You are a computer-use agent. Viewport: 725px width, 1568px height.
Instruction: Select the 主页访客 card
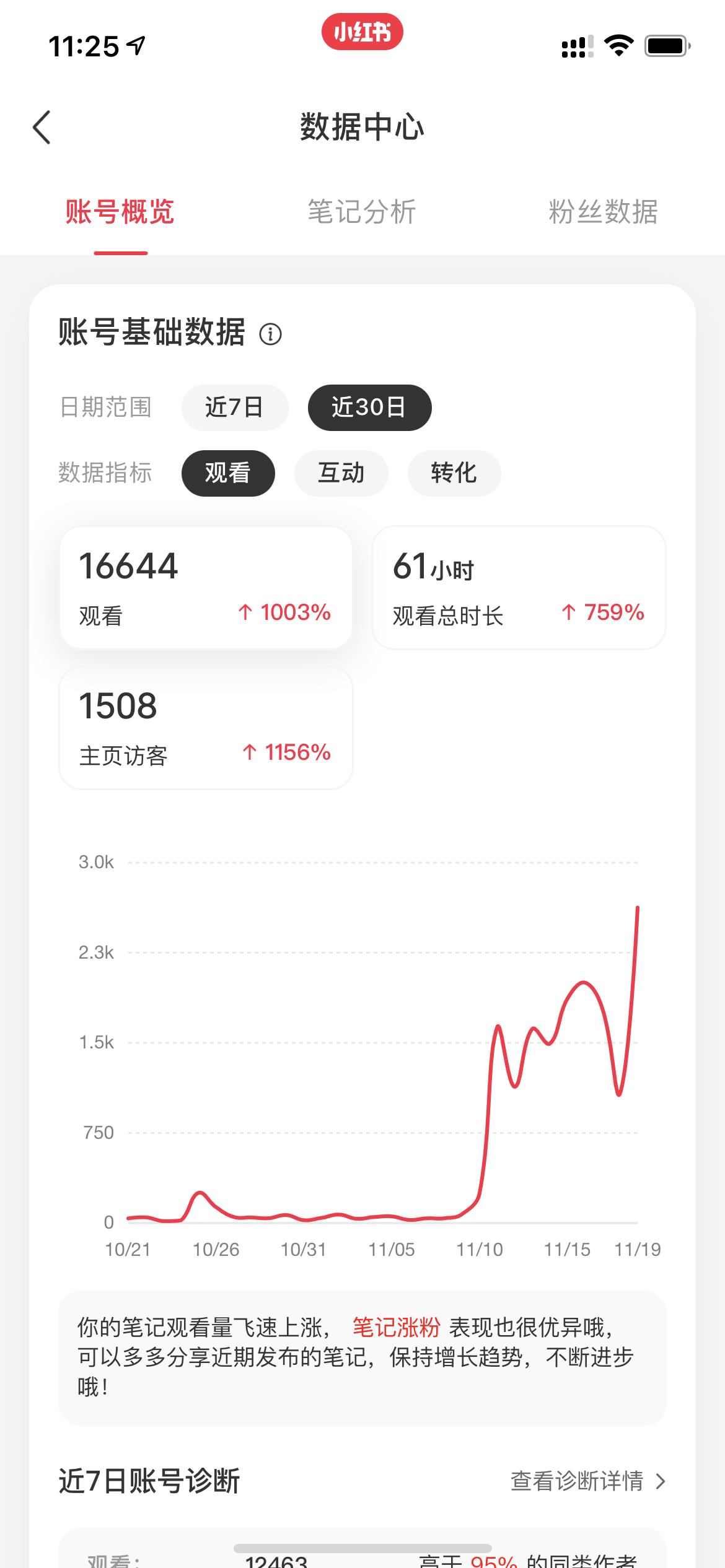click(206, 728)
